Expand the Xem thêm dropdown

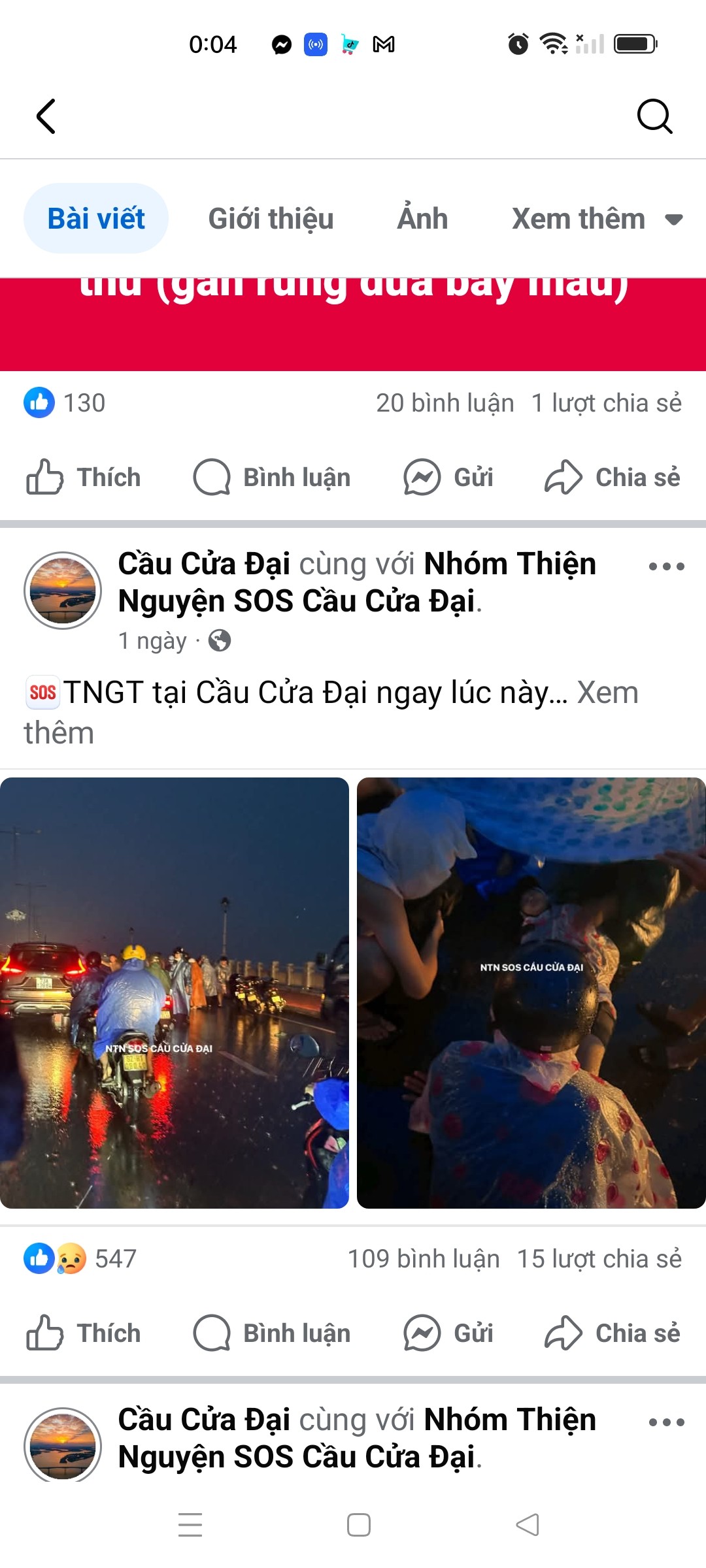coord(597,219)
